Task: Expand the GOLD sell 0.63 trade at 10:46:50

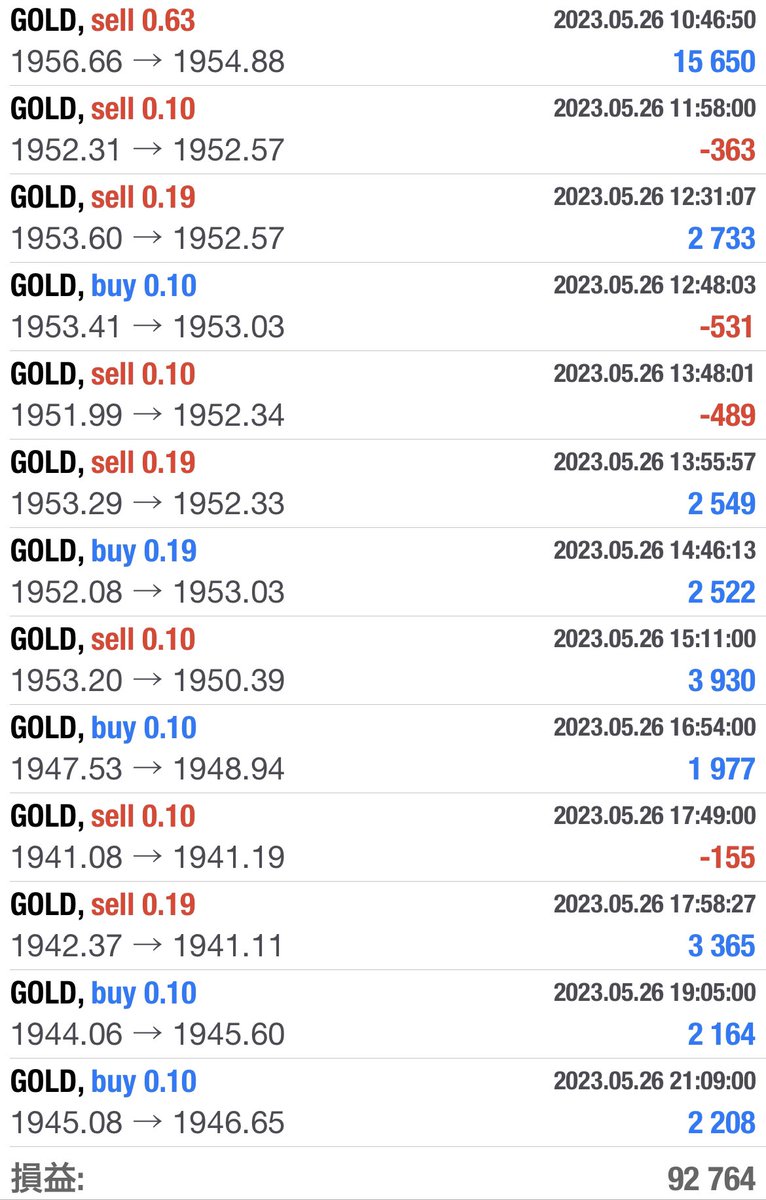Action: point(383,42)
